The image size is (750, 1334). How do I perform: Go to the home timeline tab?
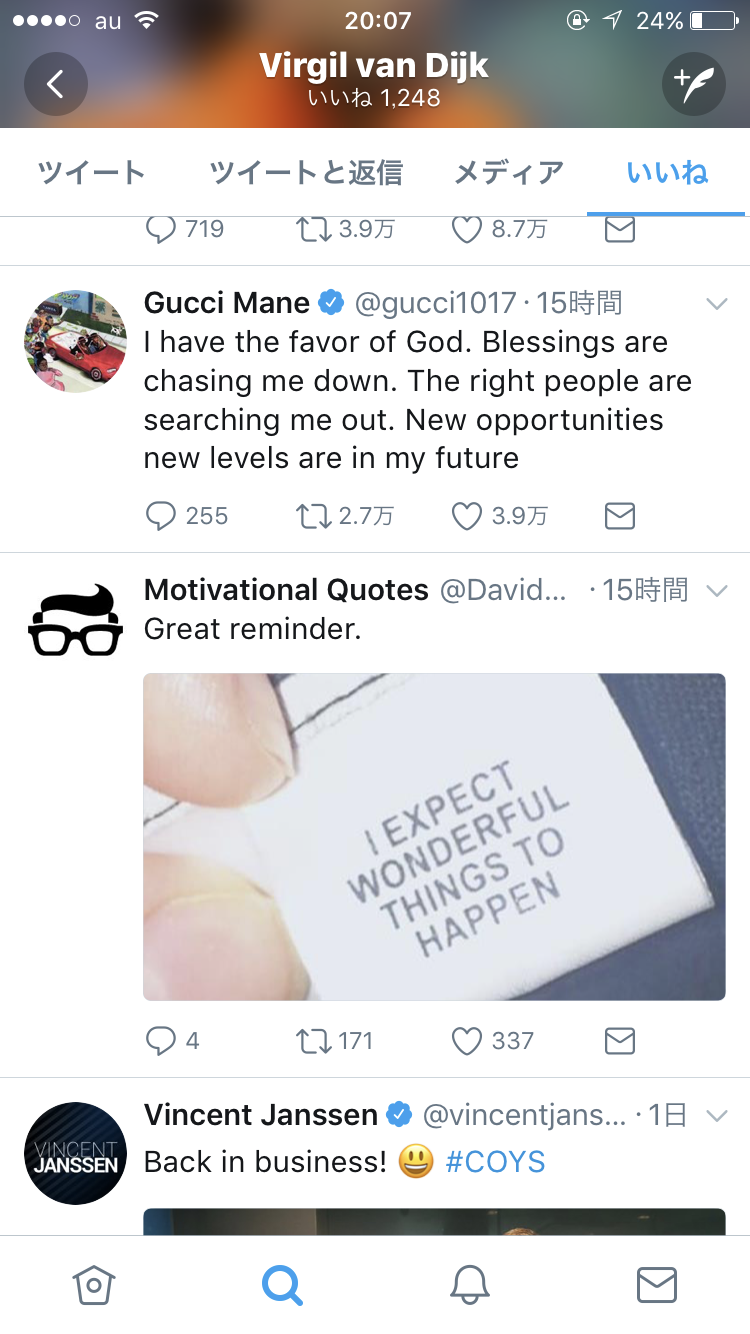pyautogui.click(x=94, y=1285)
